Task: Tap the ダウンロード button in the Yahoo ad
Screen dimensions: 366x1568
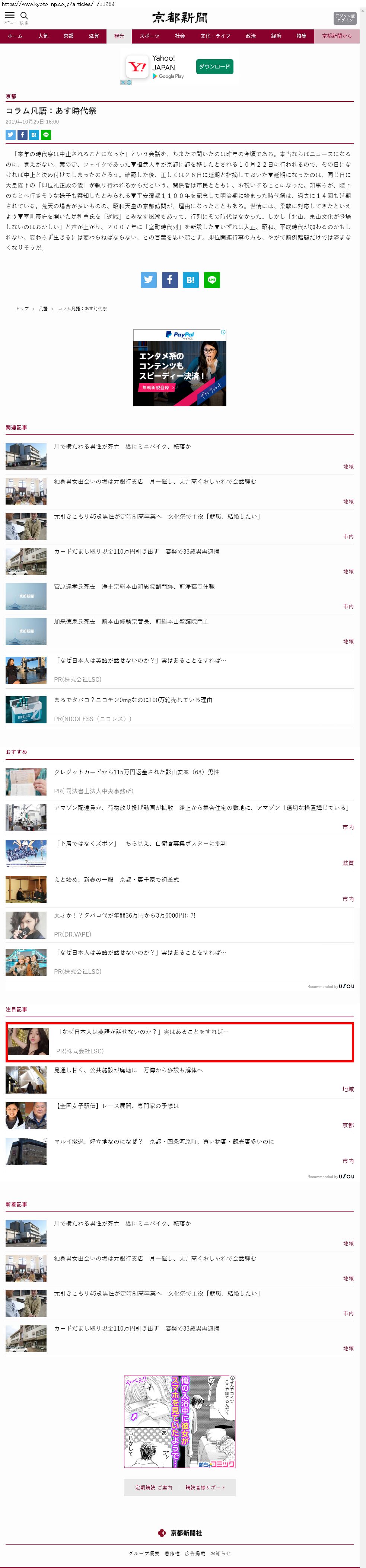Action: [x=214, y=66]
